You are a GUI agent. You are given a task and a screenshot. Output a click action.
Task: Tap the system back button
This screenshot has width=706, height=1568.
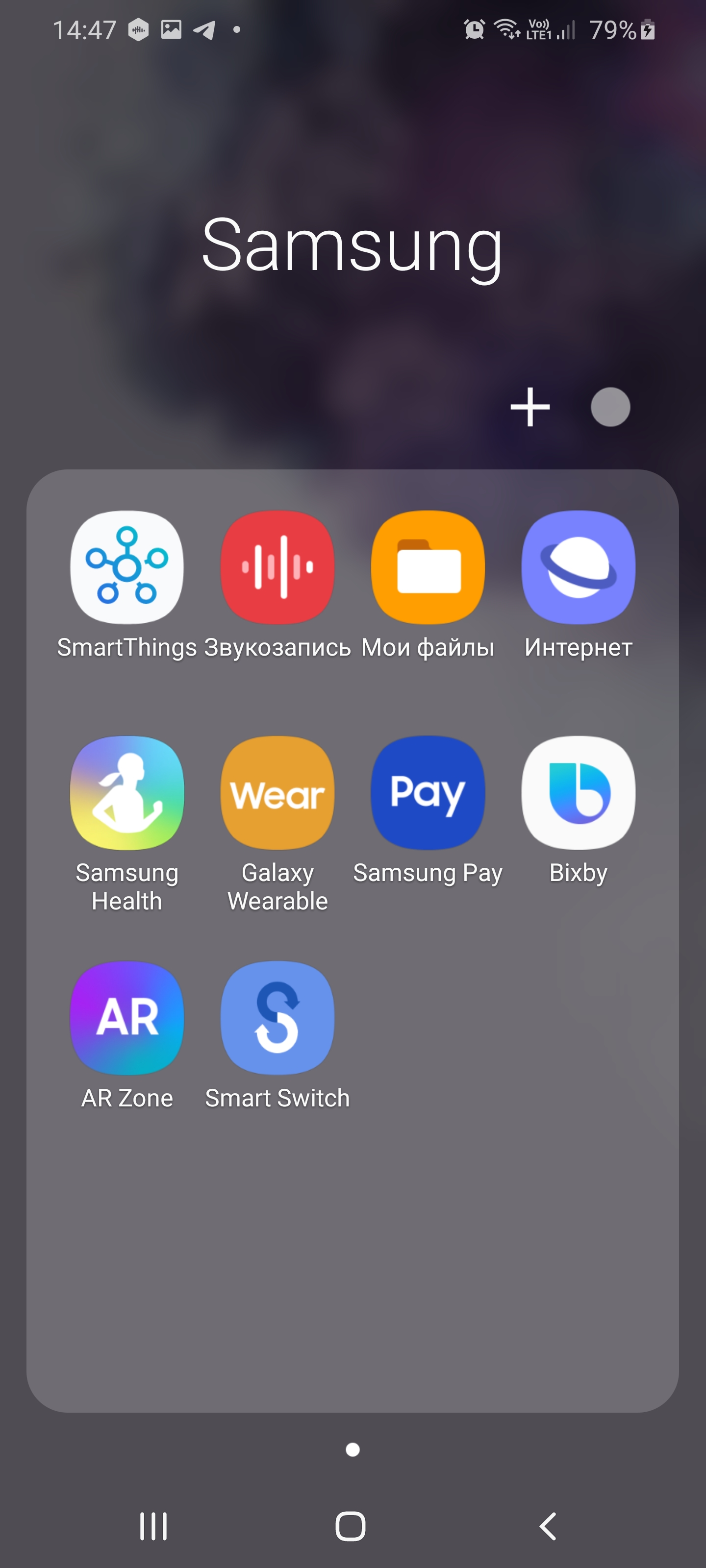[x=548, y=1526]
